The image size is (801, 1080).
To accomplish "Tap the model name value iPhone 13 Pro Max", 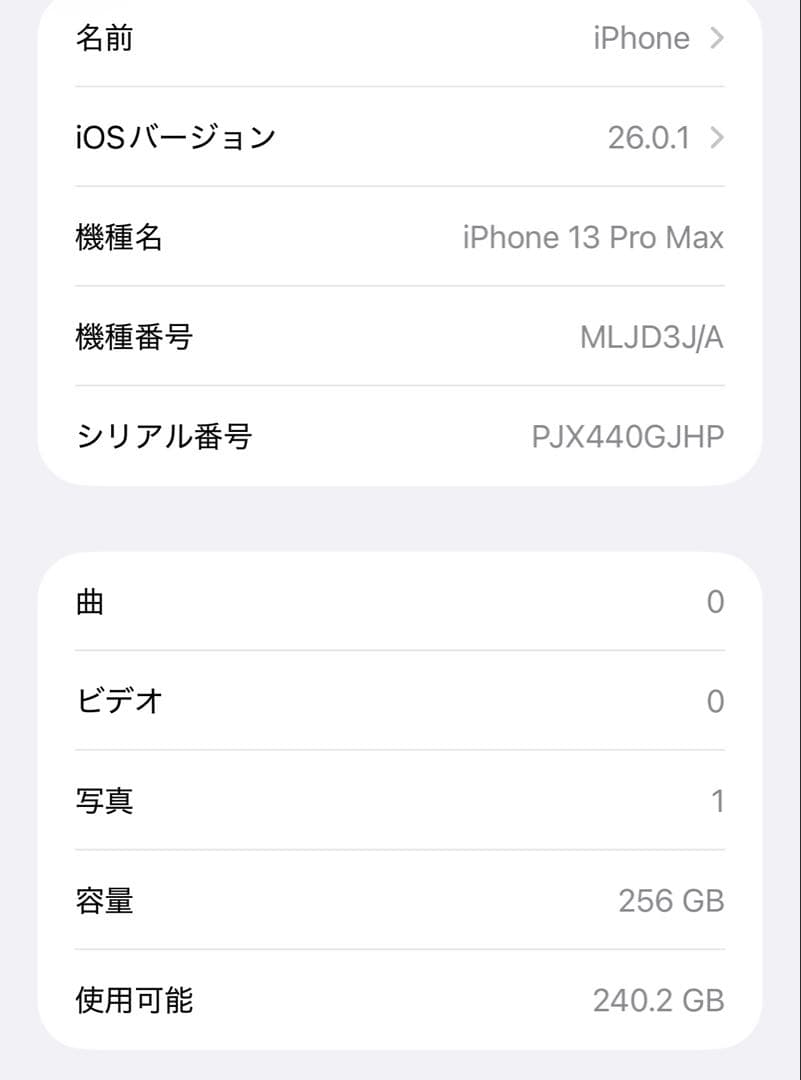I will click(x=595, y=238).
